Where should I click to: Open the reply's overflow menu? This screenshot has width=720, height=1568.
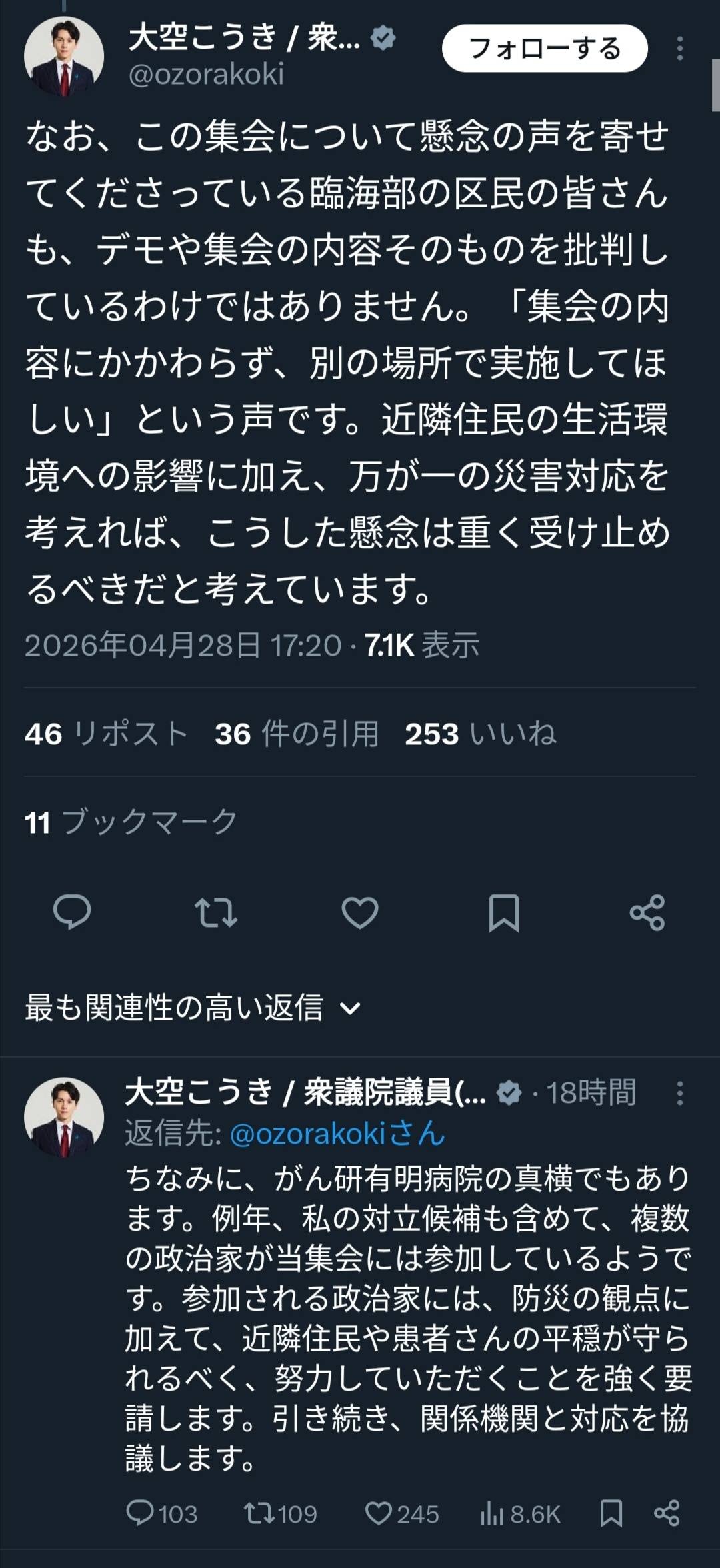pyautogui.click(x=679, y=1094)
